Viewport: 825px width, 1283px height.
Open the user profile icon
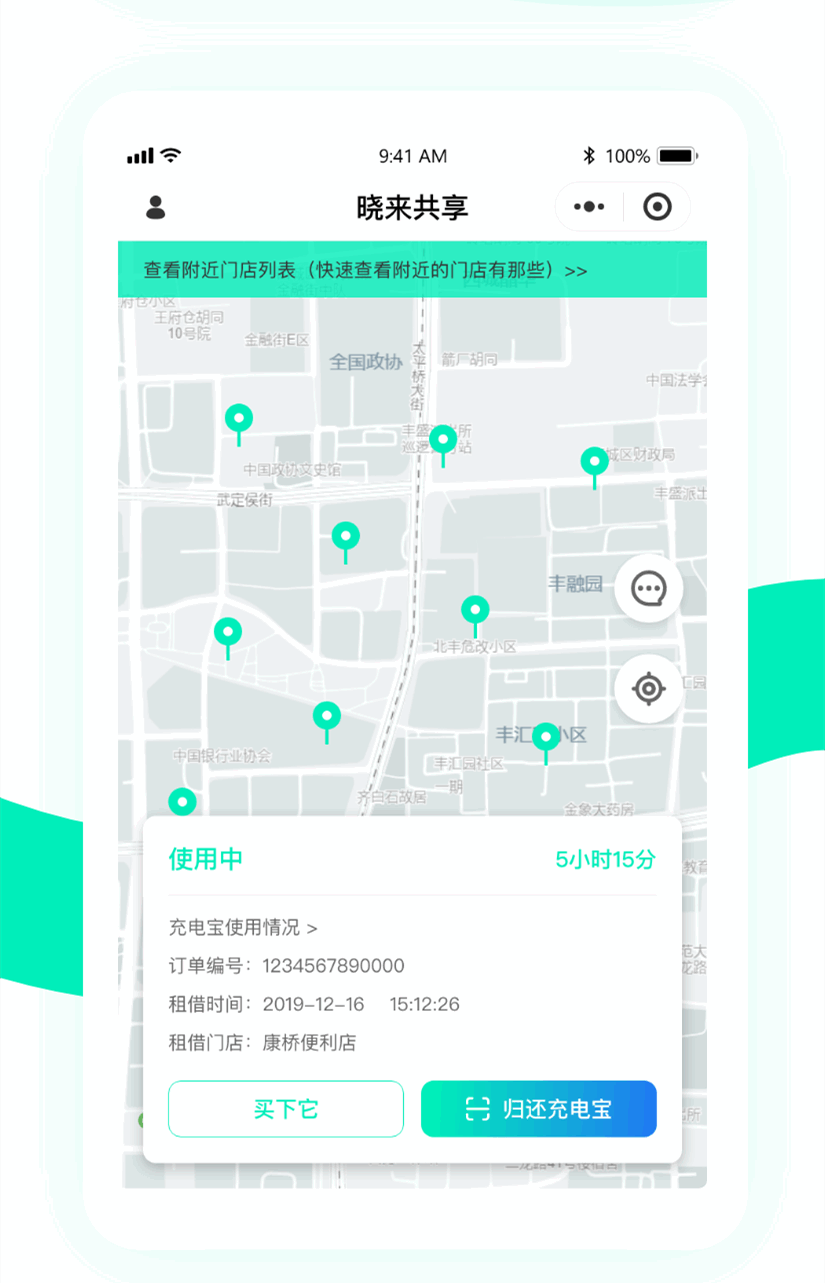pyautogui.click(x=155, y=207)
